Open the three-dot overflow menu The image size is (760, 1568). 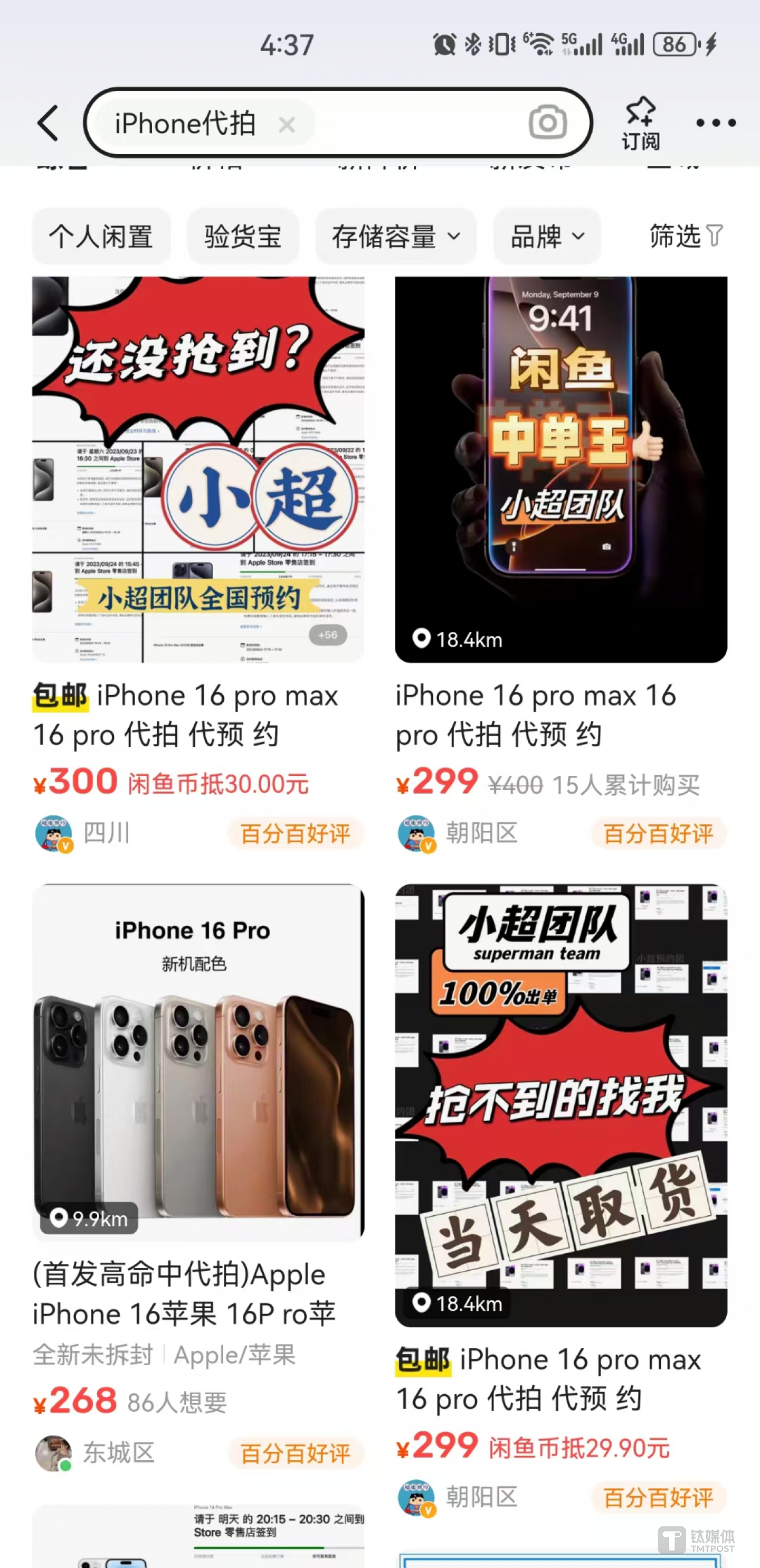[716, 123]
